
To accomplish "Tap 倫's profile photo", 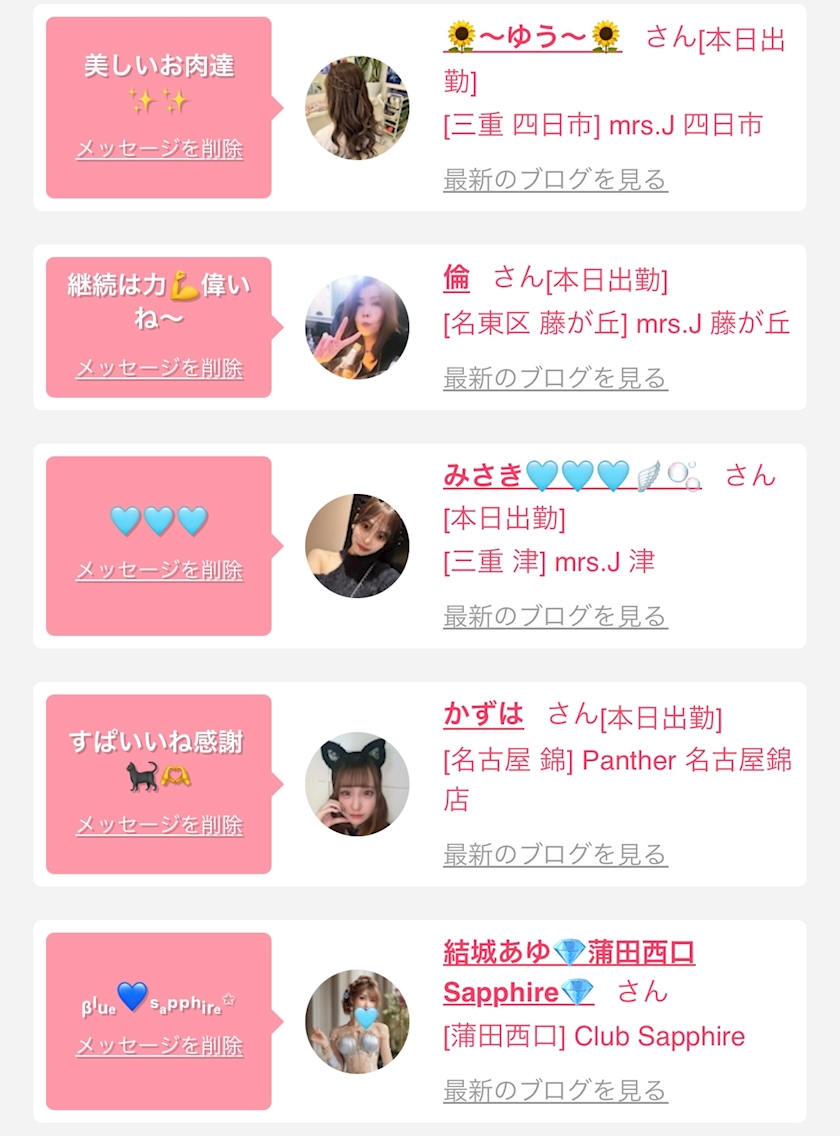I will coord(357,328).
